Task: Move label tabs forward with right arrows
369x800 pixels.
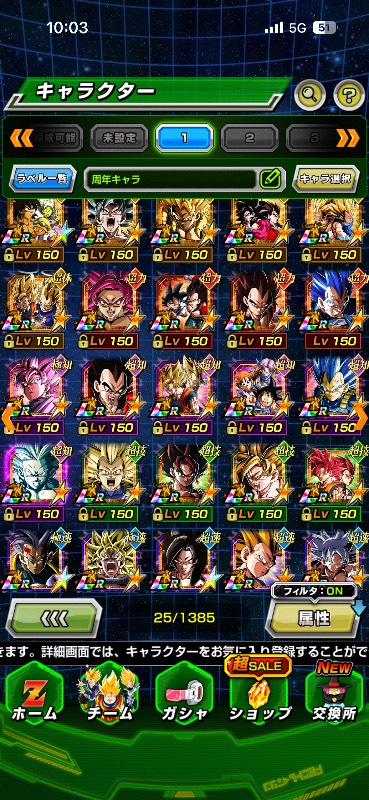Action: click(348, 137)
